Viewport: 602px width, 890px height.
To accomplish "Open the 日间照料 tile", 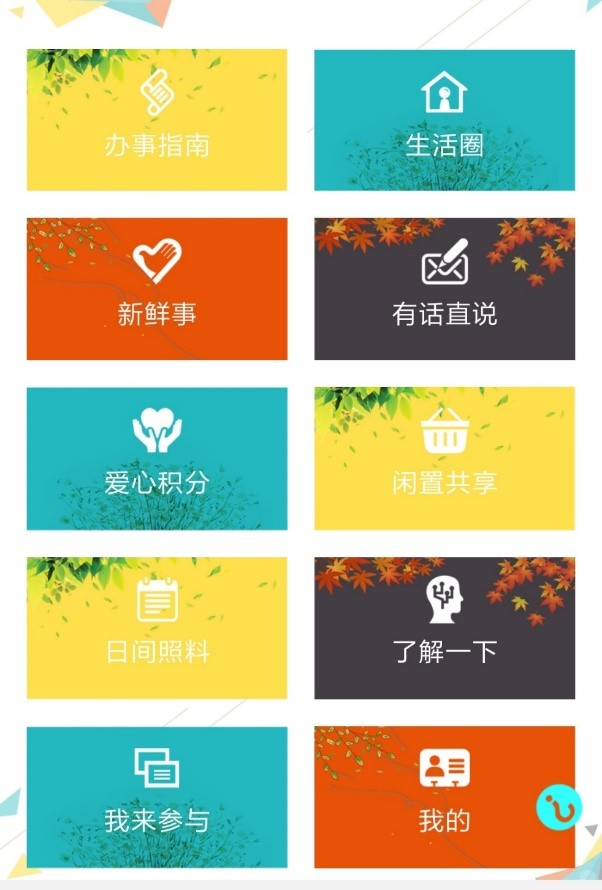I will 157,628.
